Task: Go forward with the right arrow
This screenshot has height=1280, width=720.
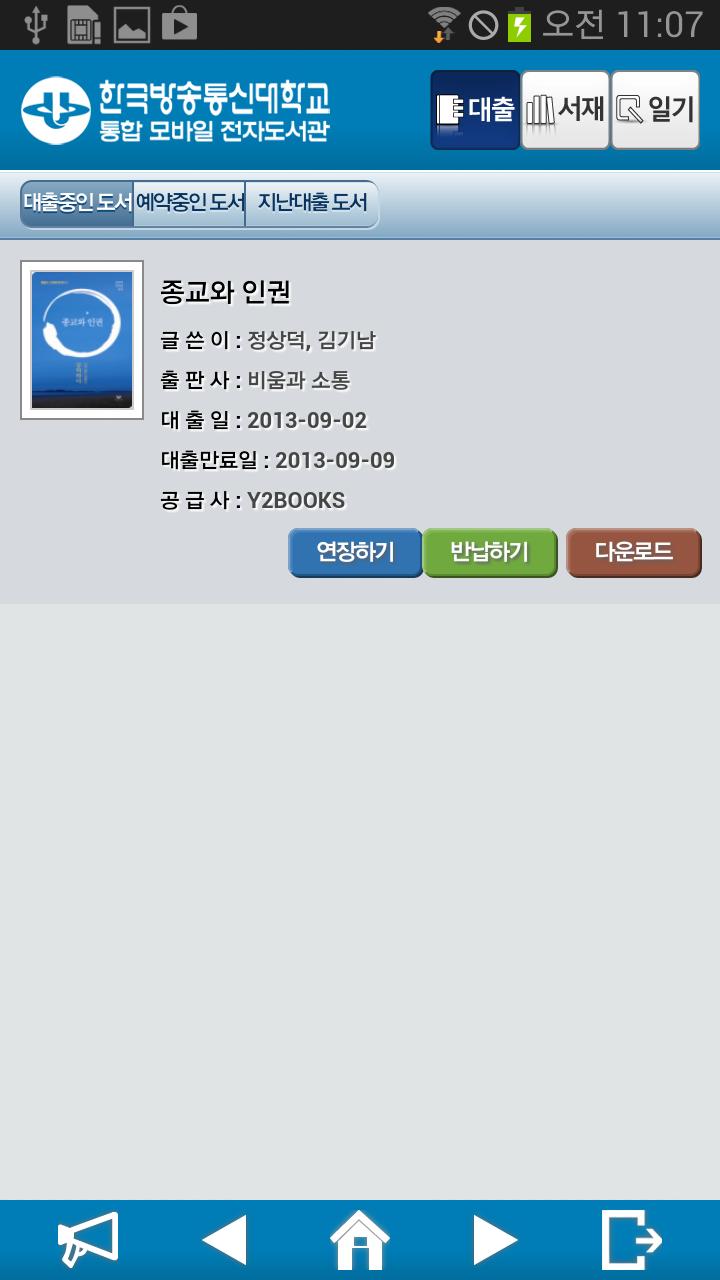Action: tap(495, 1241)
